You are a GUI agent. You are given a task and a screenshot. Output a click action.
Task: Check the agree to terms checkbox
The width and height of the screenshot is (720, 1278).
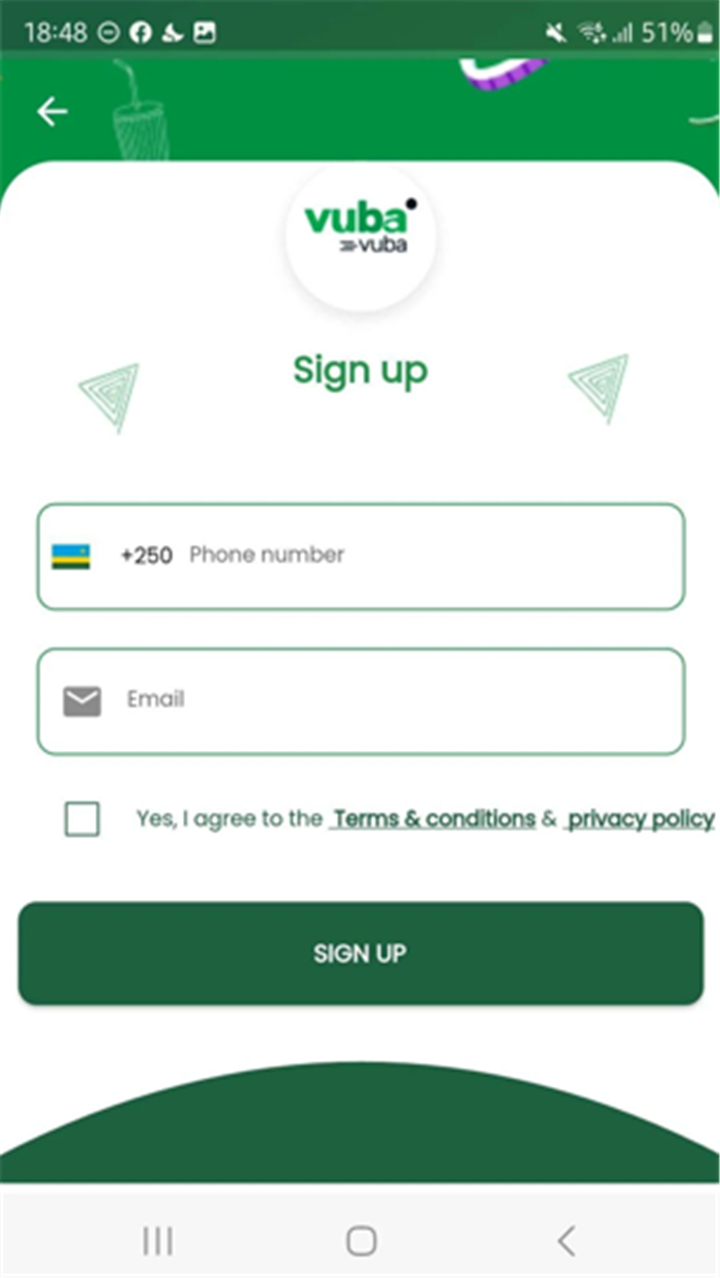tap(82, 819)
